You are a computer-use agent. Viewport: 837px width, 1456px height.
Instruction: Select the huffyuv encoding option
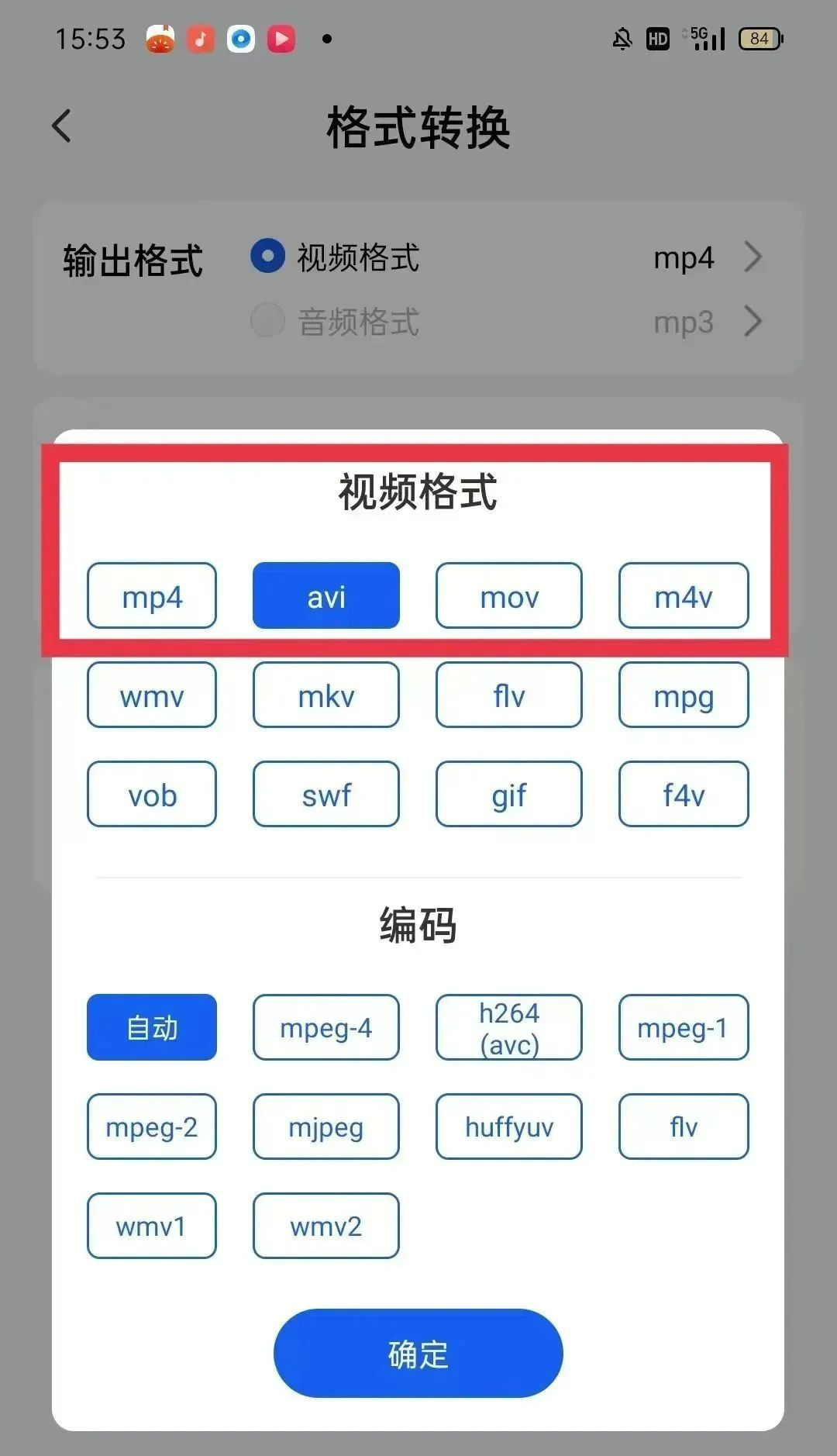tap(508, 1127)
